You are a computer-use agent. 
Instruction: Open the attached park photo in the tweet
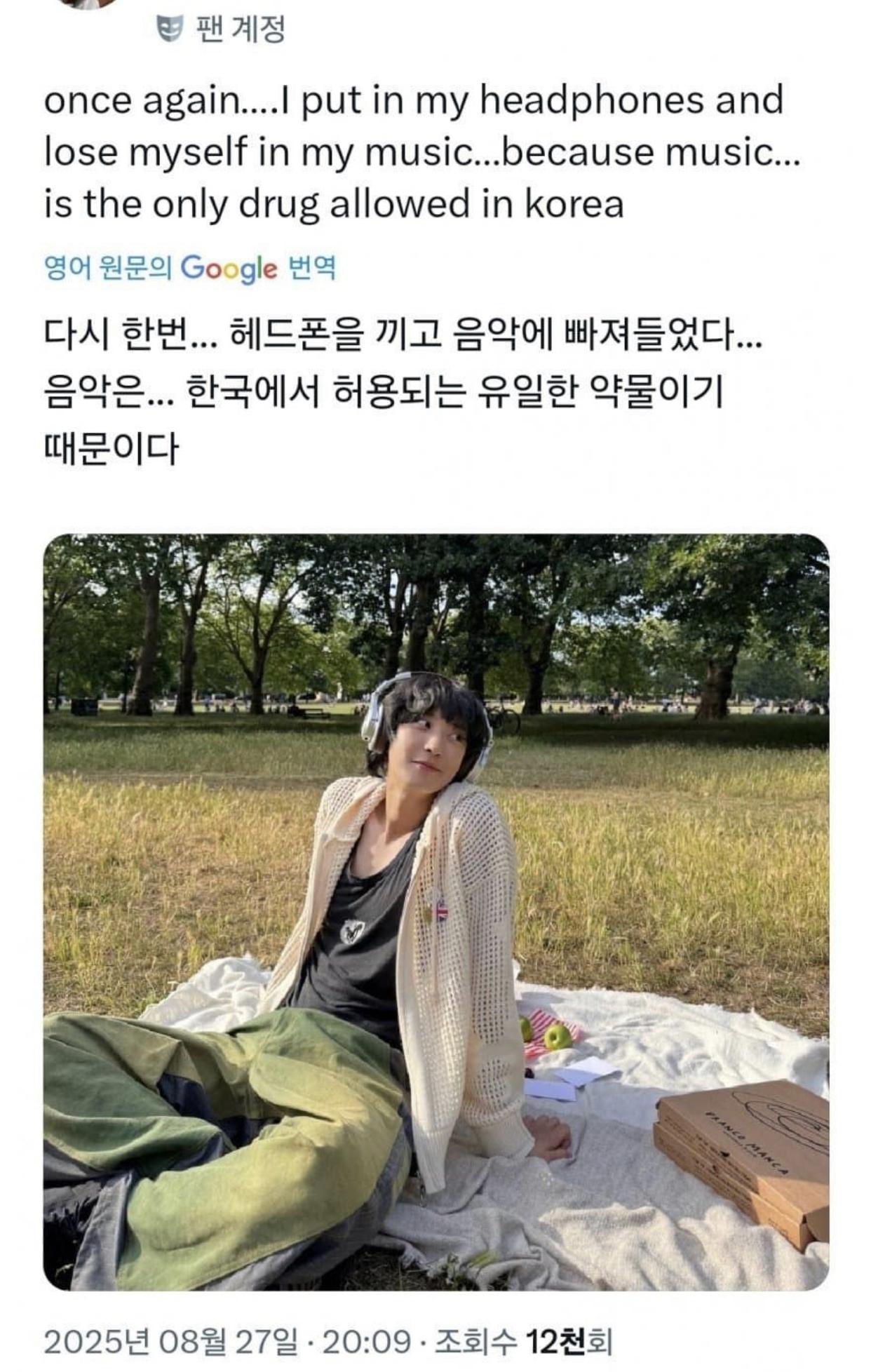pos(435,912)
